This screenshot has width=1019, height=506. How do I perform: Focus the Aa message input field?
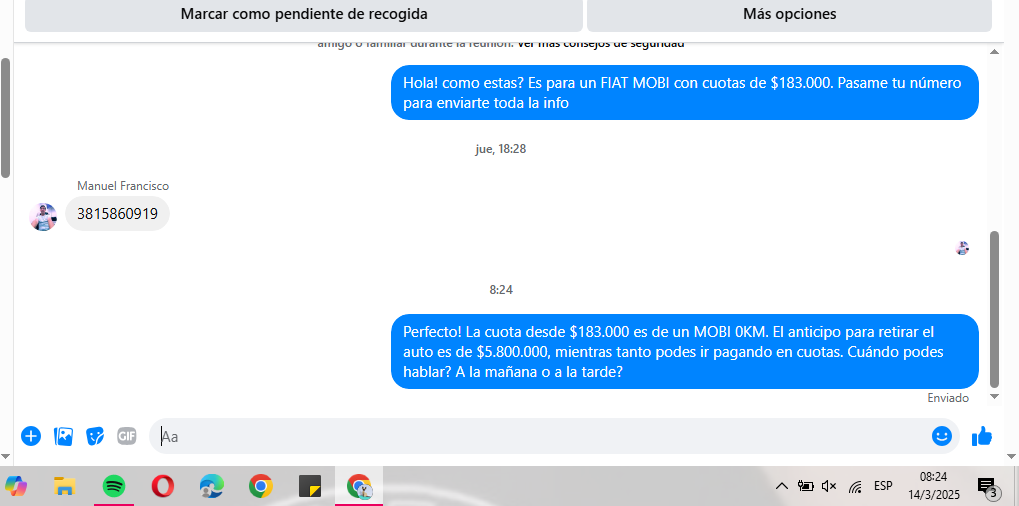[540, 436]
